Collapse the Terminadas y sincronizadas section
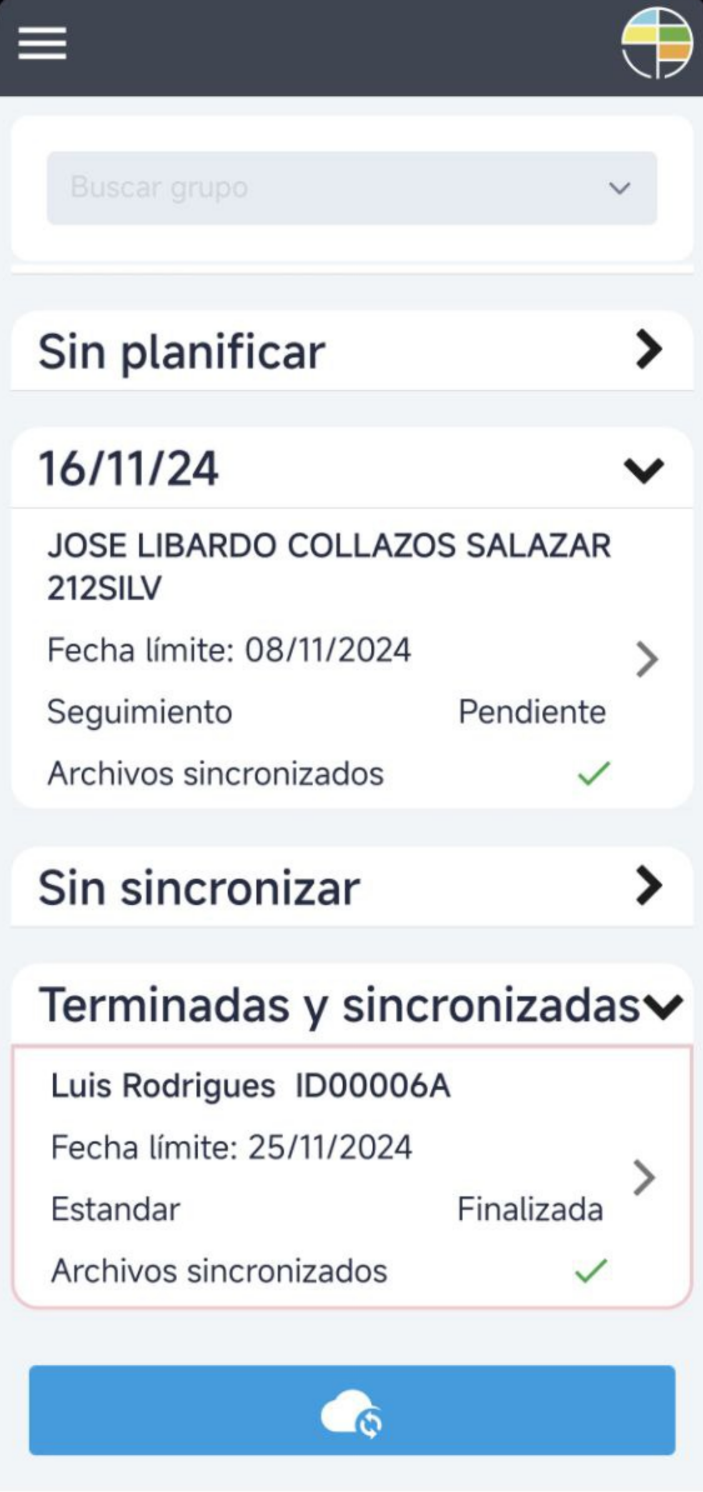 (663, 1007)
